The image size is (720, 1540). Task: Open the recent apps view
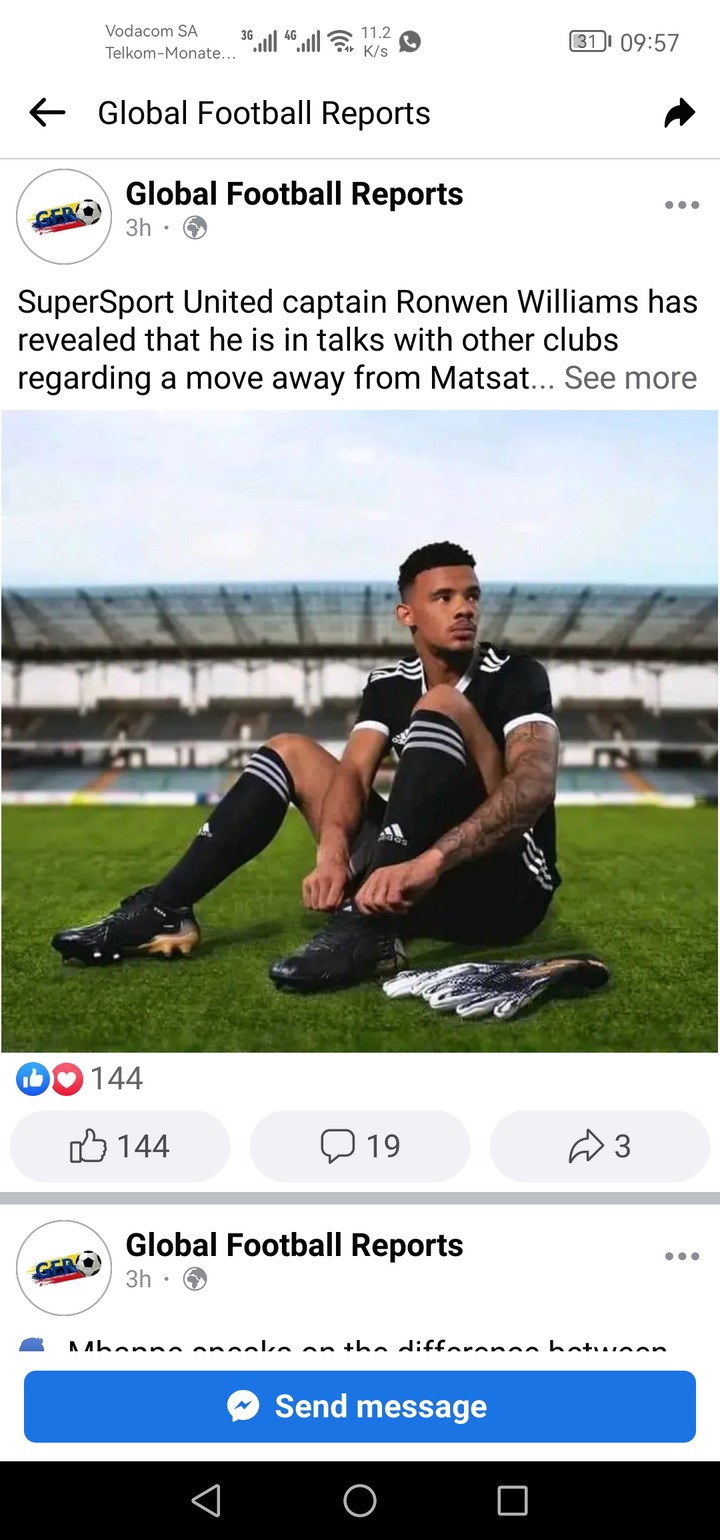pos(512,1500)
